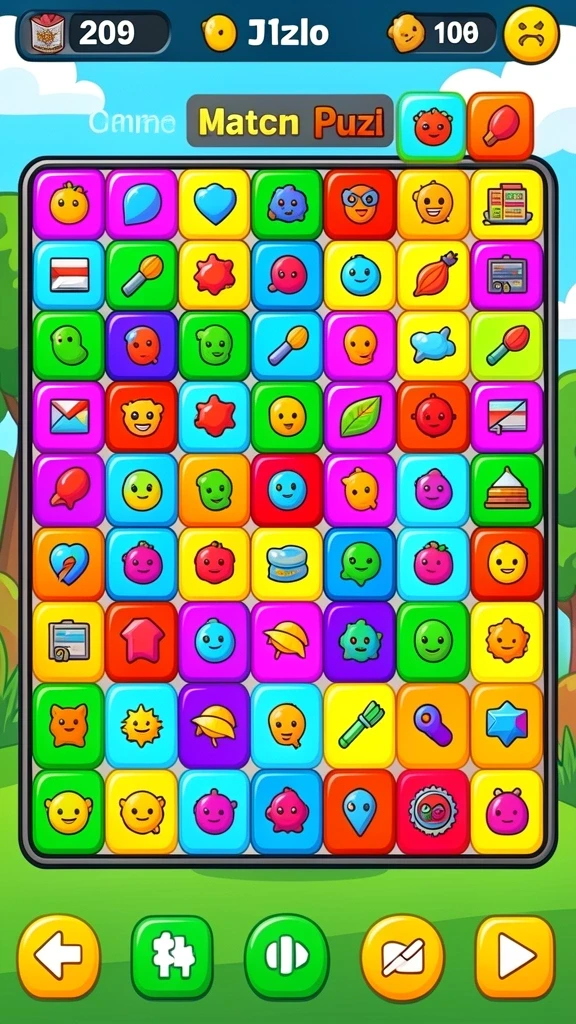Viewport: 576px width, 1024px height.
Task: Tap the yellow play arrow button
Action: point(516,957)
